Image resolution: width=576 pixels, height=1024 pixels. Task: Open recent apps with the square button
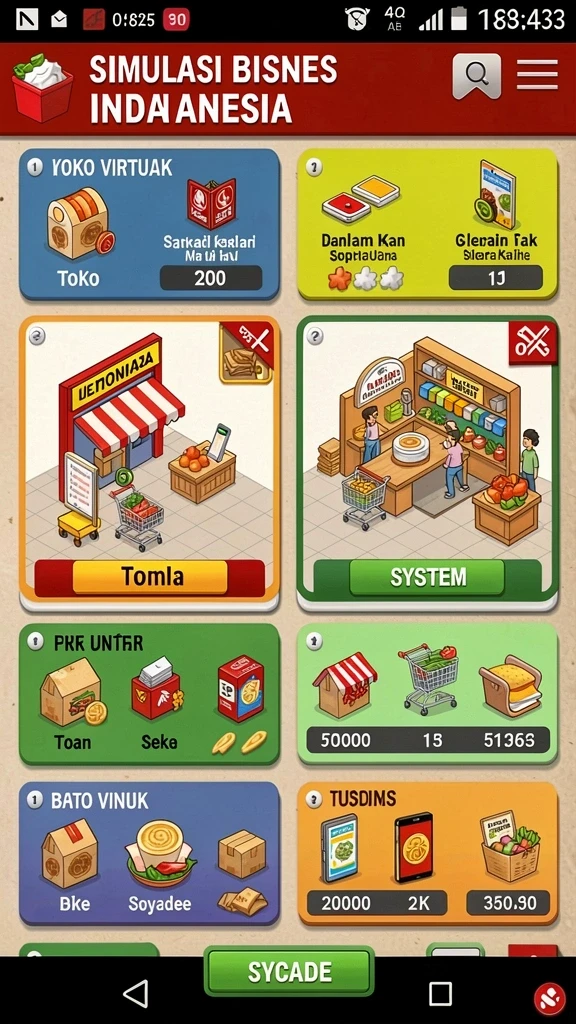pos(440,994)
